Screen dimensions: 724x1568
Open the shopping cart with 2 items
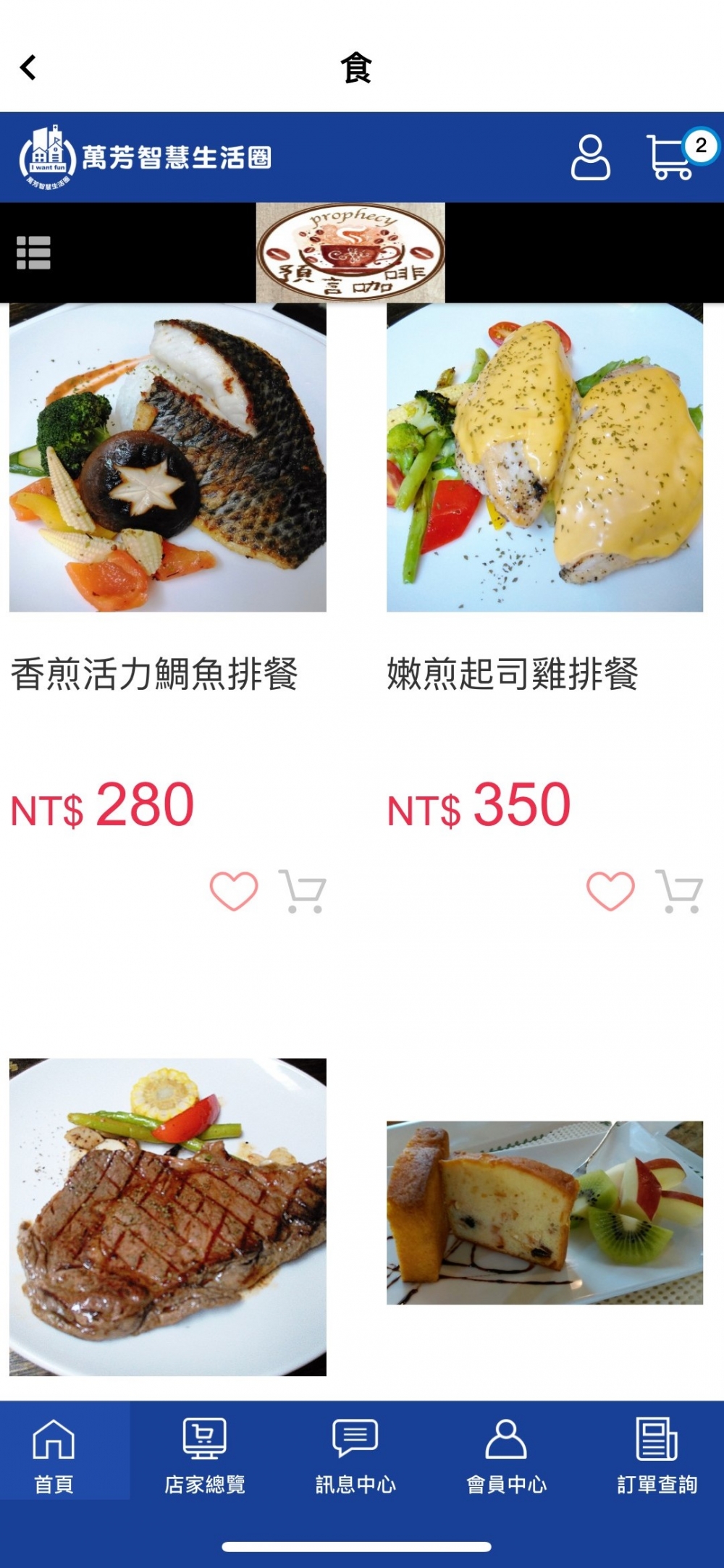670,157
